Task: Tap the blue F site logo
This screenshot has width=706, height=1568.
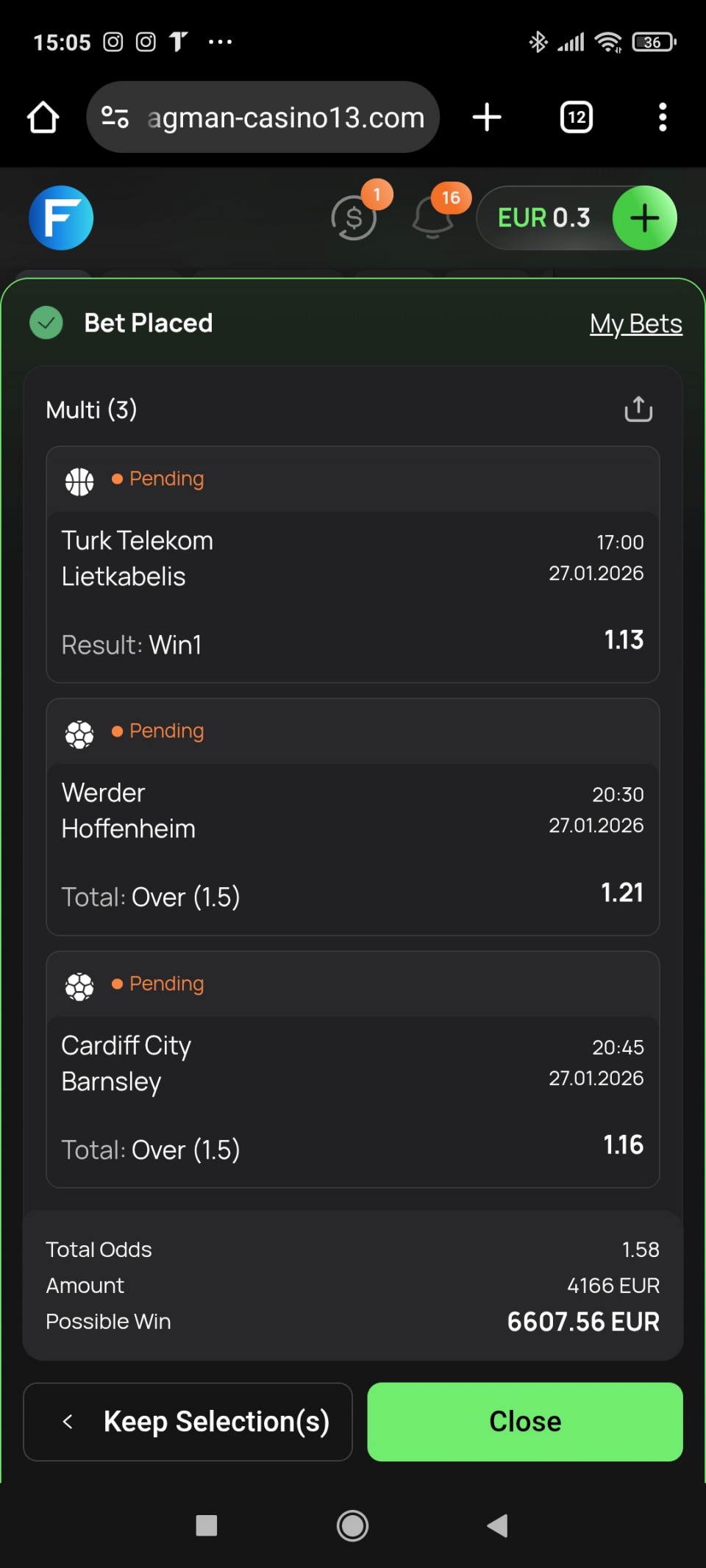Action: click(x=61, y=218)
